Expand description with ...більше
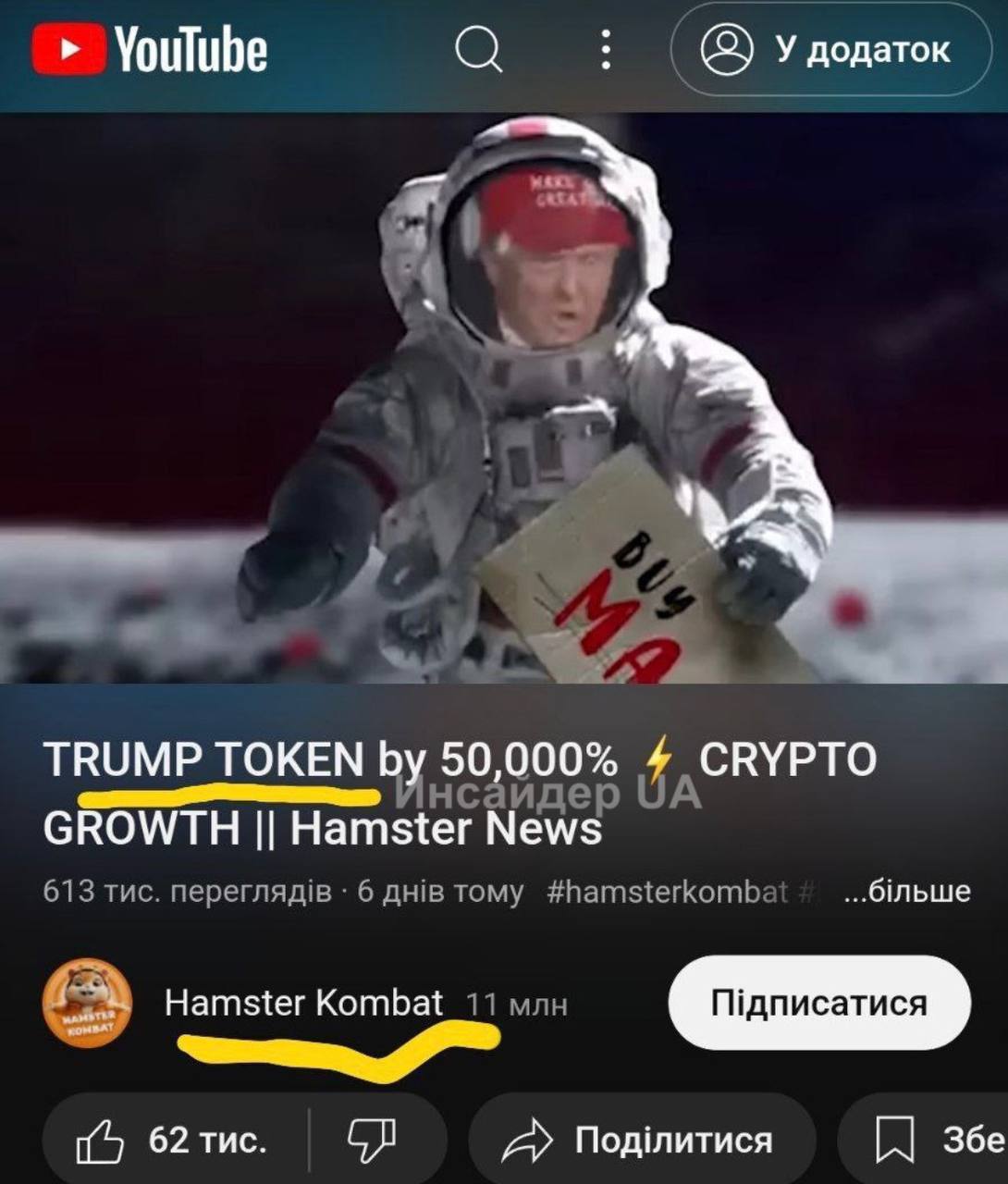 906,892
